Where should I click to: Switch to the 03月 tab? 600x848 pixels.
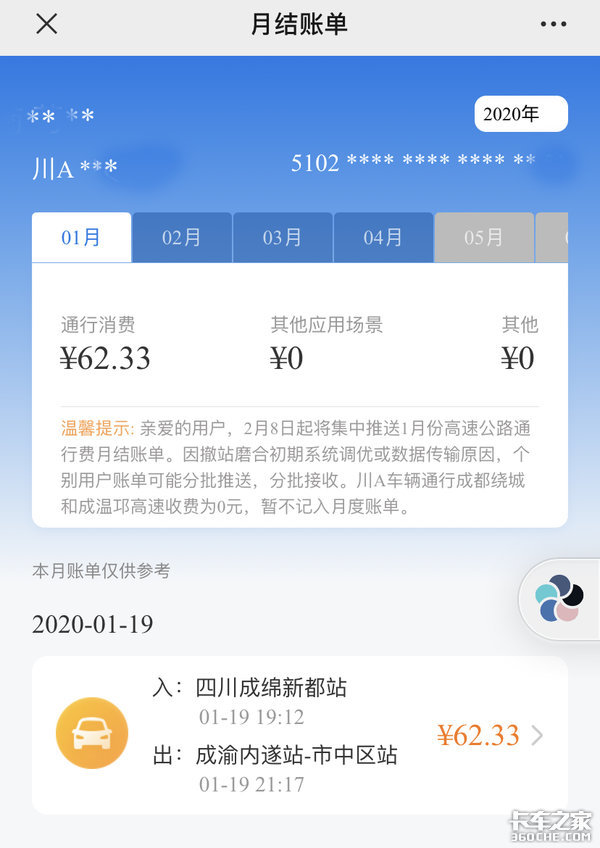(283, 238)
